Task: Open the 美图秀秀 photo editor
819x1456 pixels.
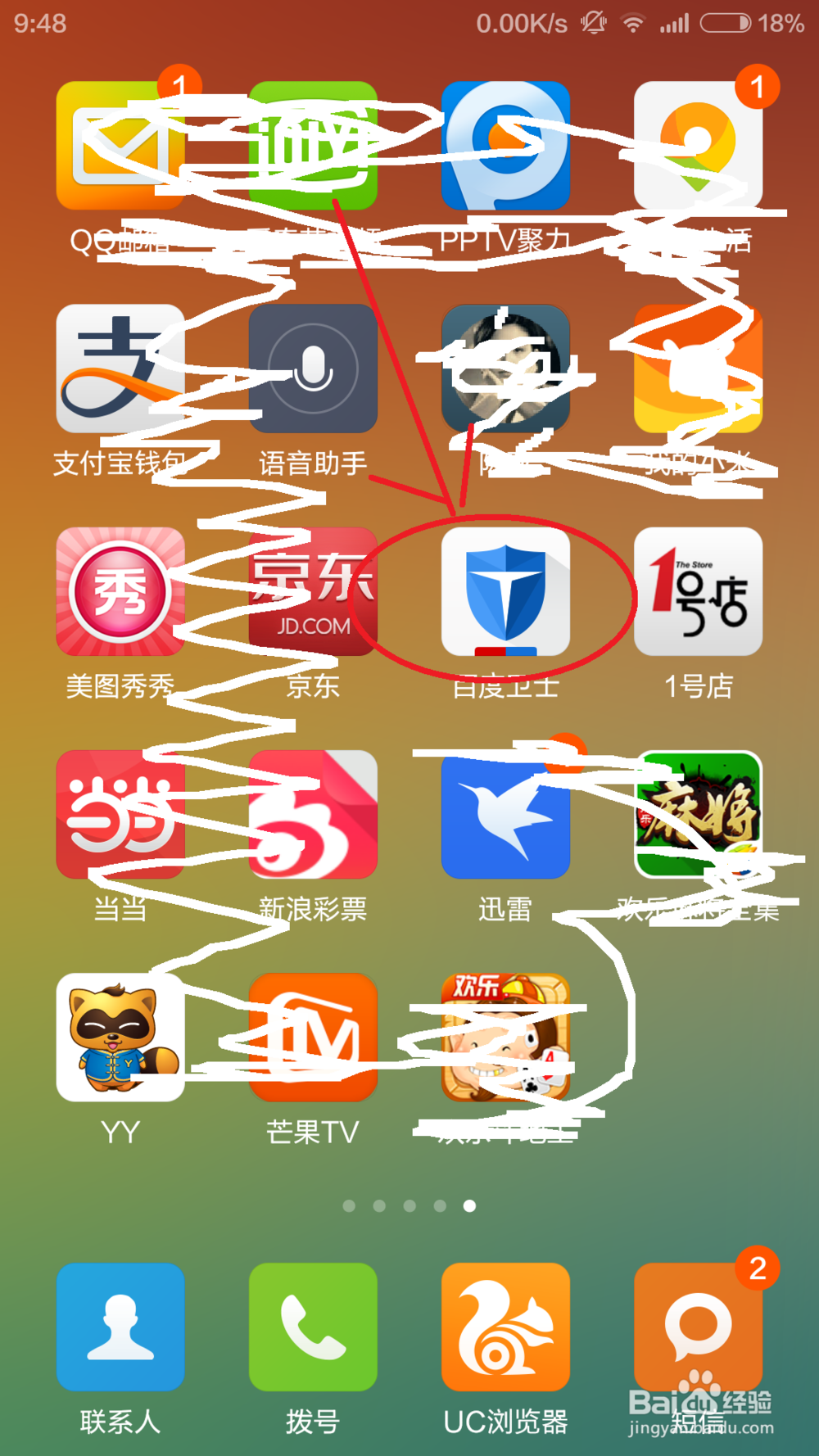Action: pyautogui.click(x=120, y=592)
